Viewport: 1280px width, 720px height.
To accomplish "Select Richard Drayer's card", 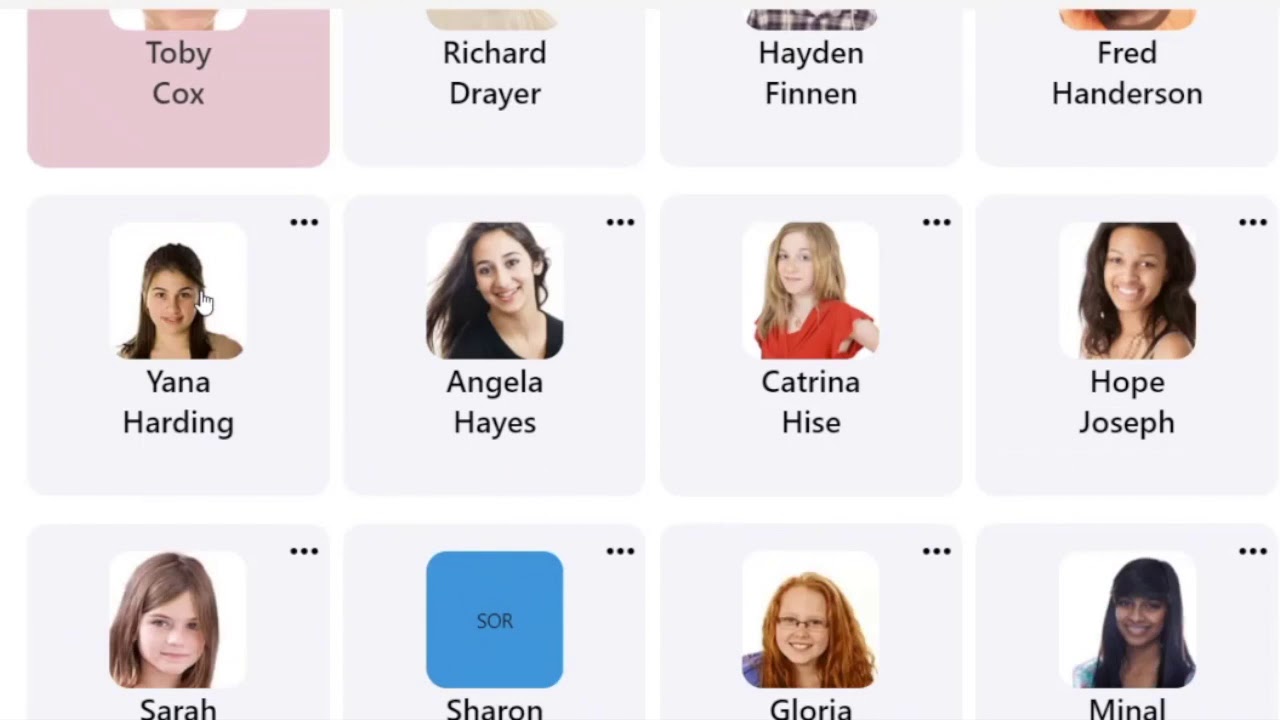I will [x=494, y=88].
